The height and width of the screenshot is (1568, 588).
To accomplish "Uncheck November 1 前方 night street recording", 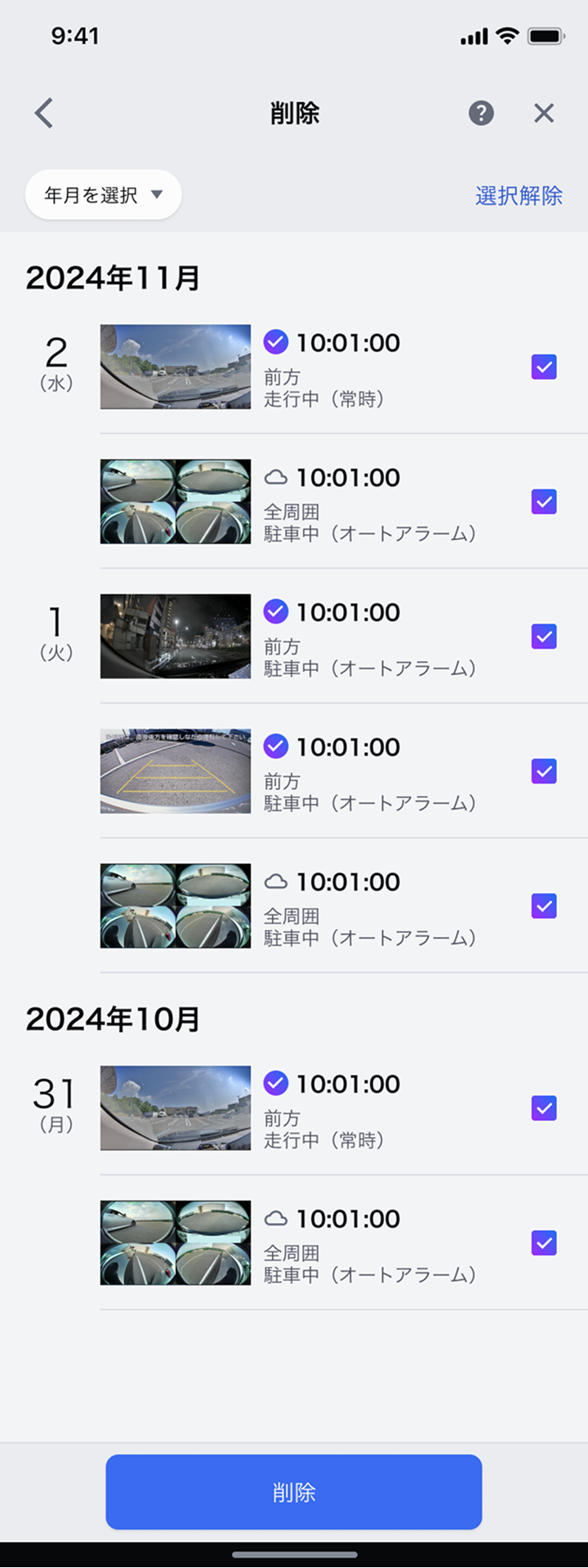I will (544, 637).
